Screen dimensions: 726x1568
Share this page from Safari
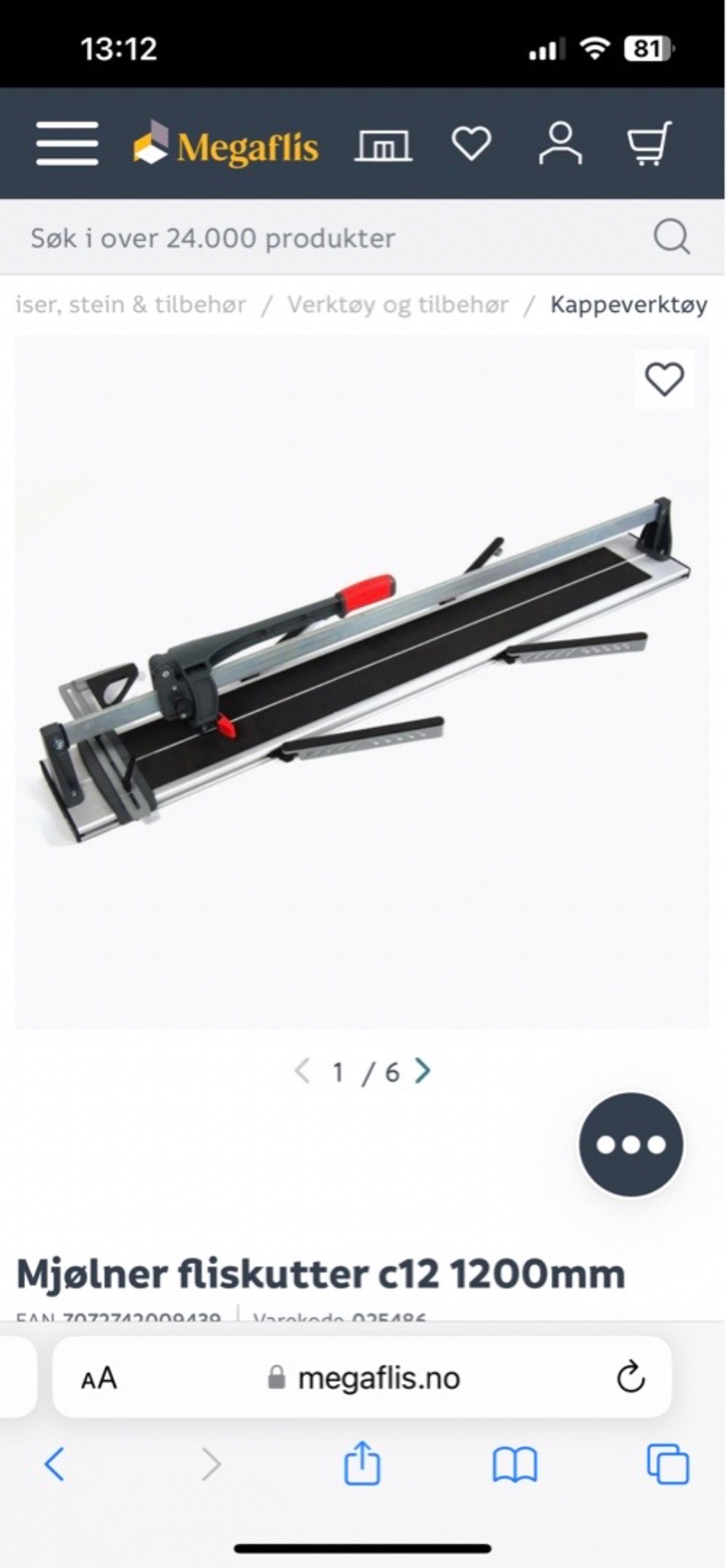362,1463
